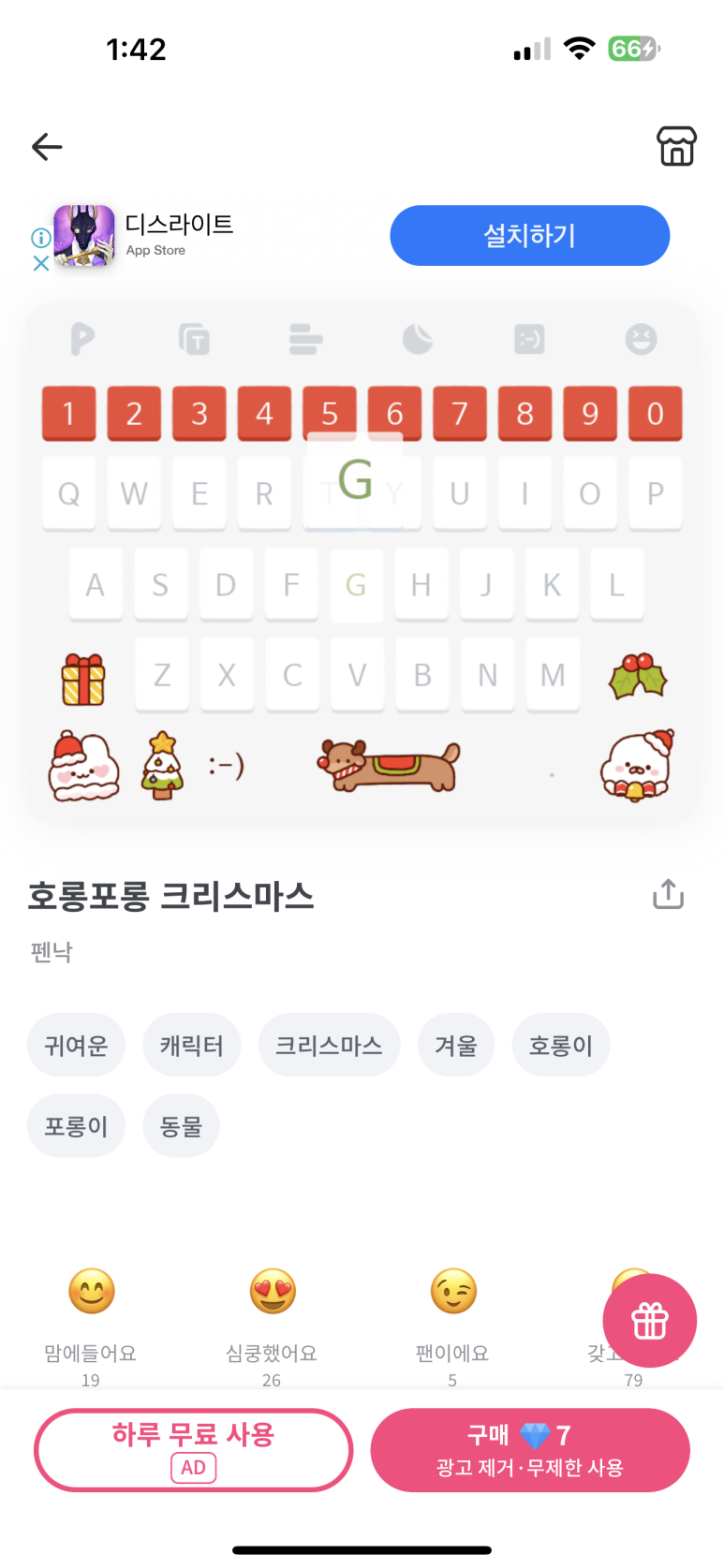Image resolution: width=724 pixels, height=1568 pixels.
Task: Buy the theme with 7 gems
Action: tap(530, 1449)
